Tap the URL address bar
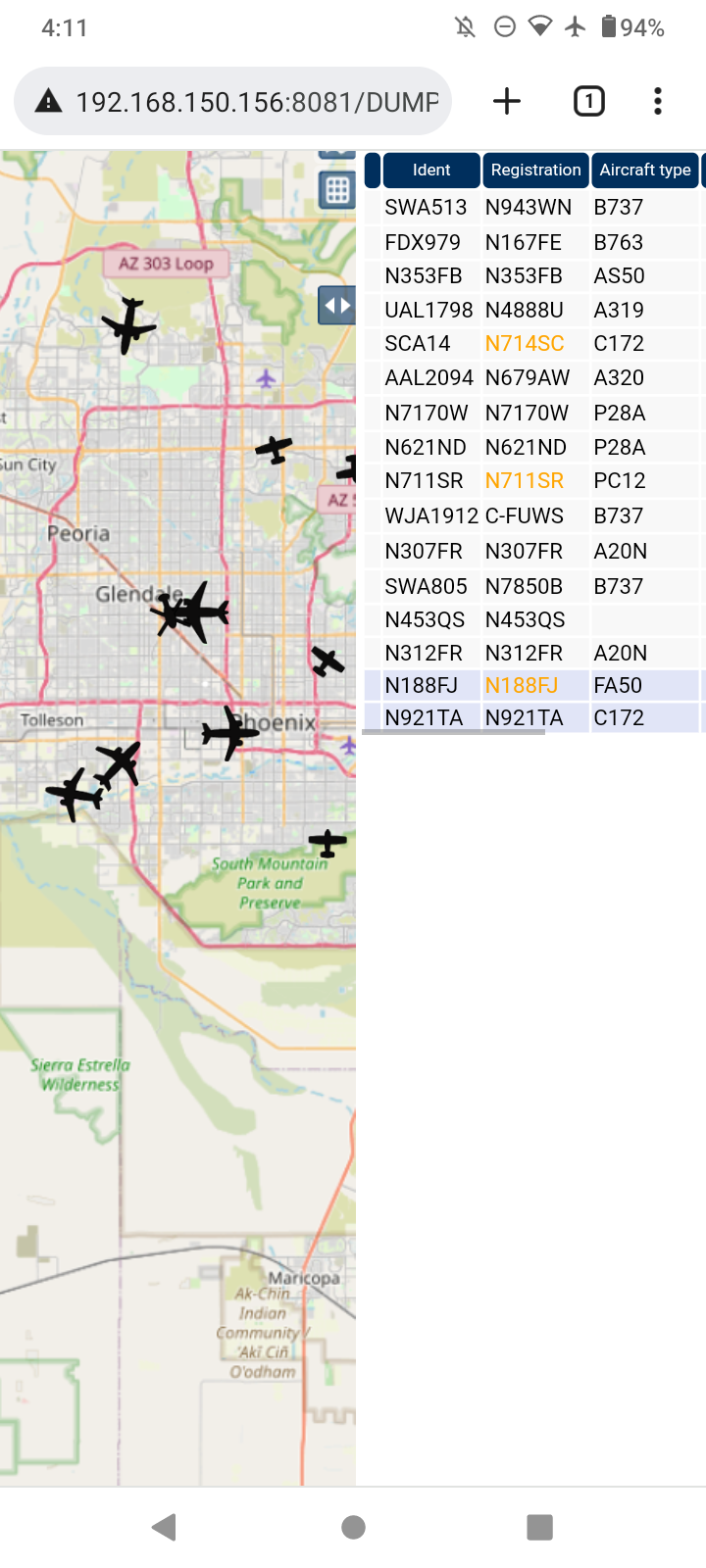The width and height of the screenshot is (706, 1568). coord(233,101)
